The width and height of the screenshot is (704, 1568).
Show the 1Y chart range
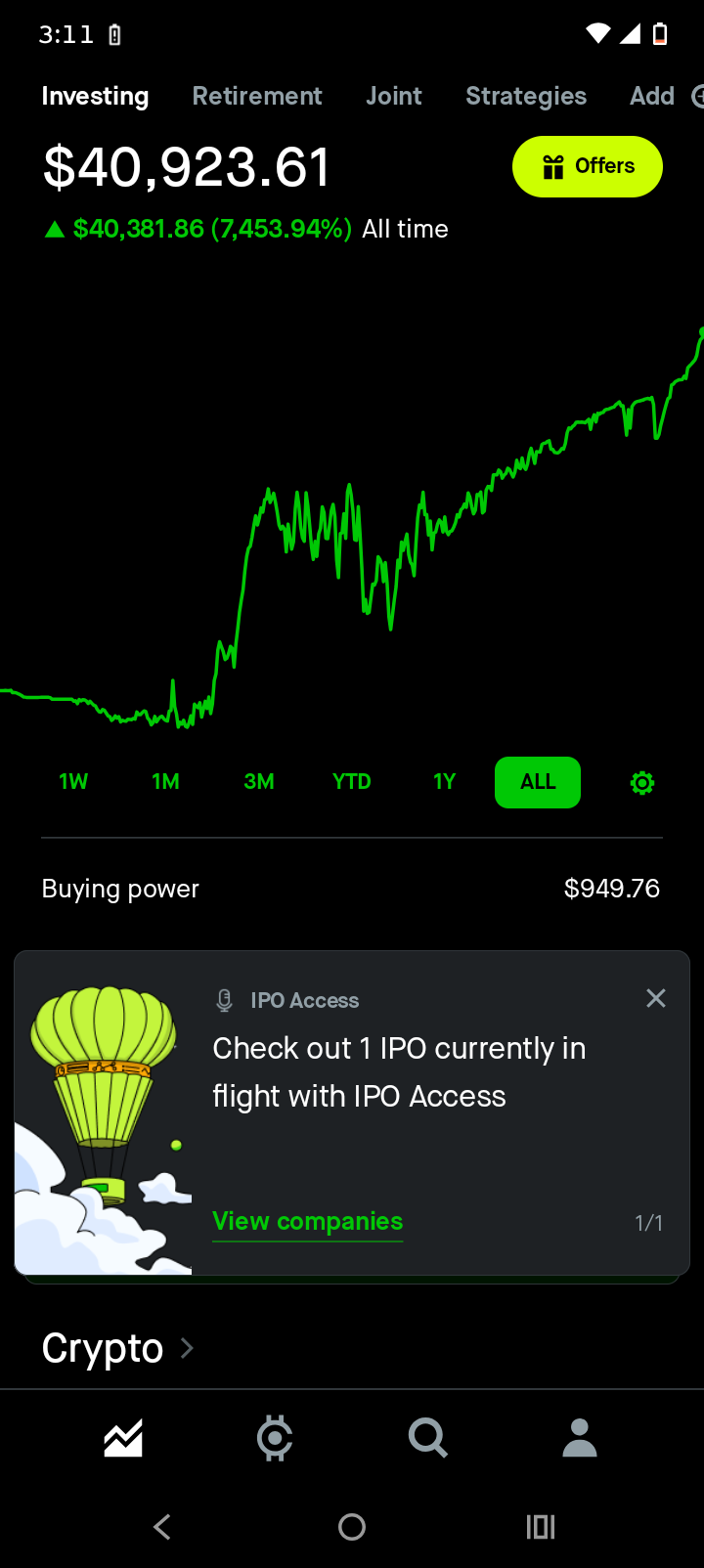(444, 782)
